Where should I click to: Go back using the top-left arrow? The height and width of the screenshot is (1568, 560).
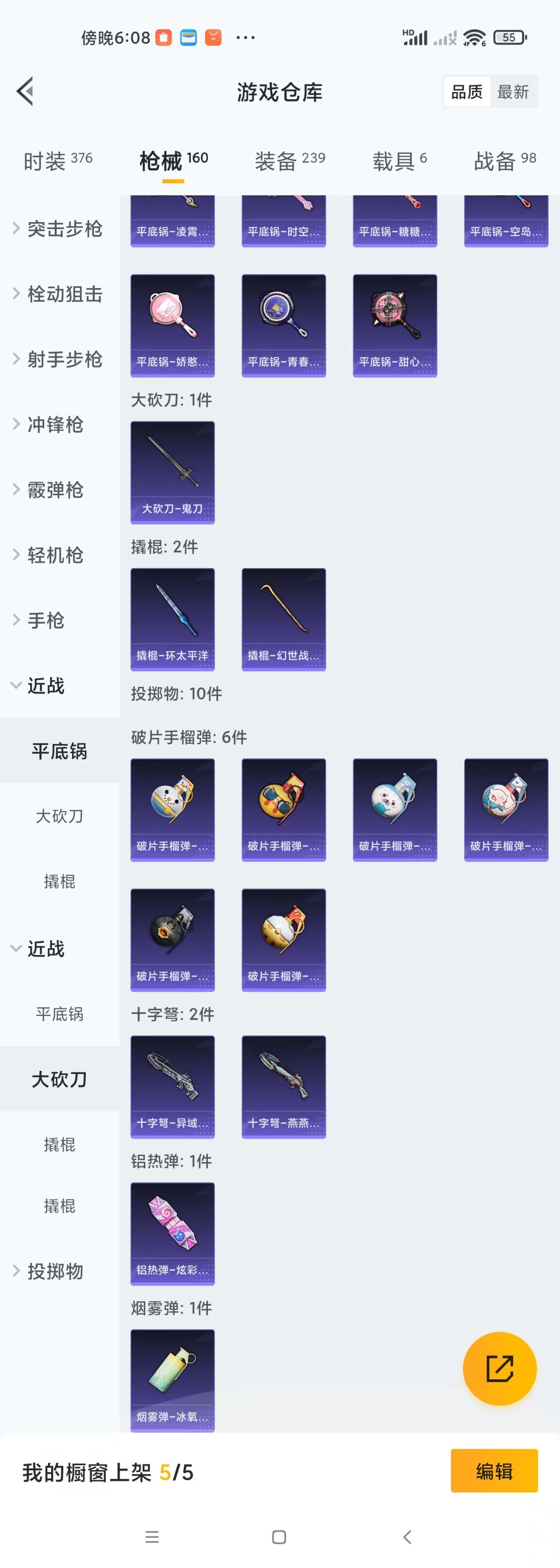(25, 92)
